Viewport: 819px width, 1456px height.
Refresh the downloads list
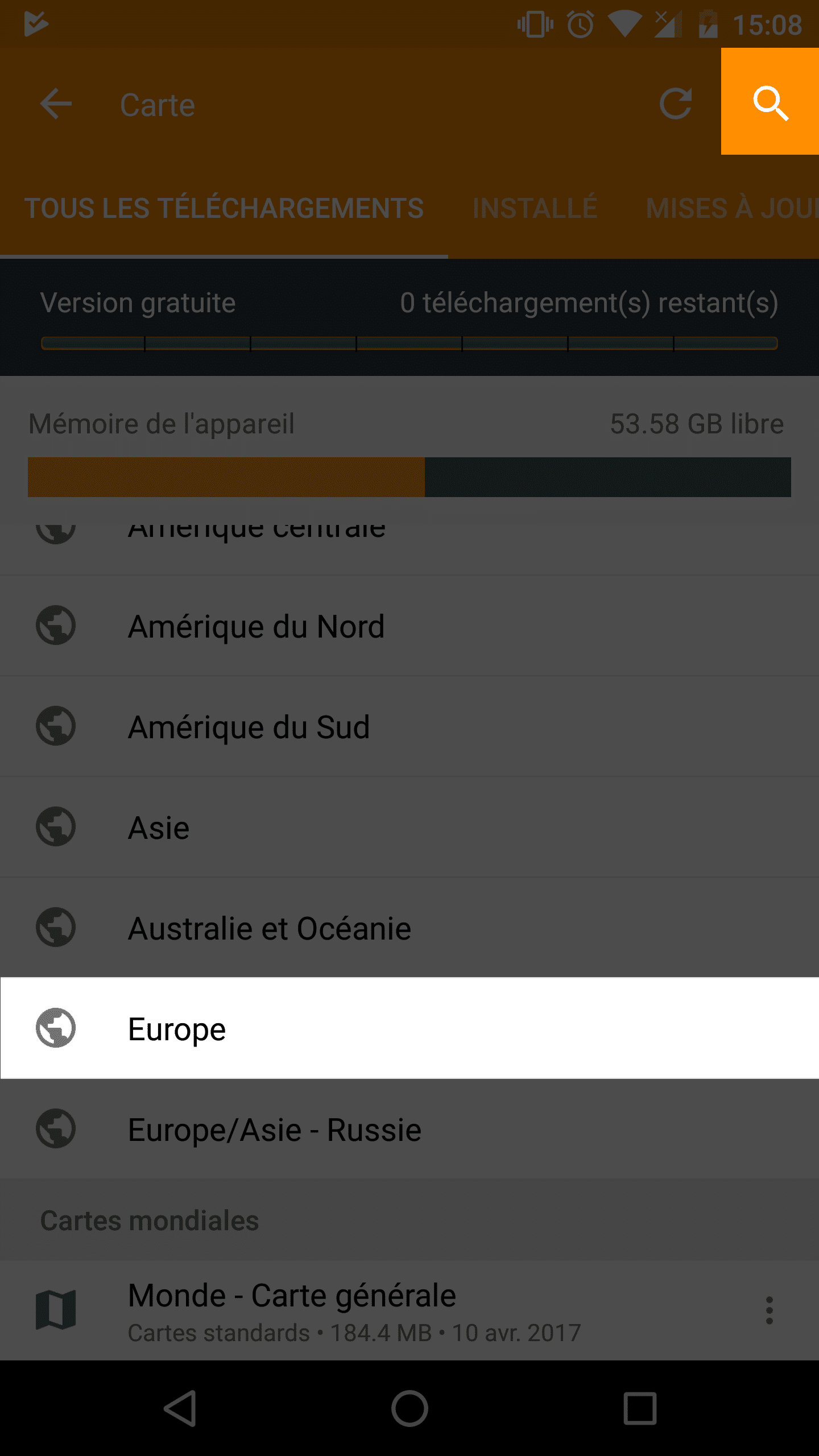(675, 104)
